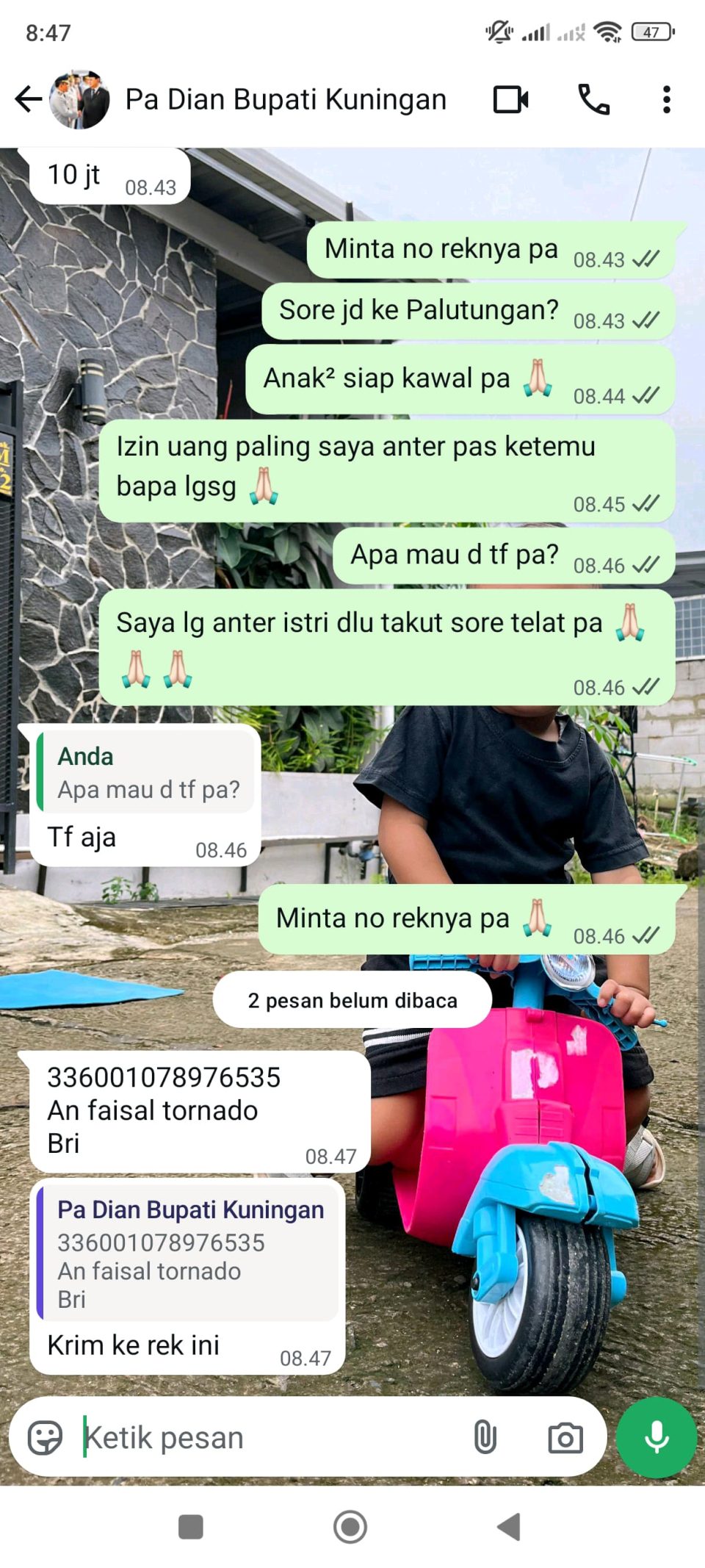Image resolution: width=705 pixels, height=1568 pixels.
Task: Attach a file with the paperclip
Action: point(485,1438)
